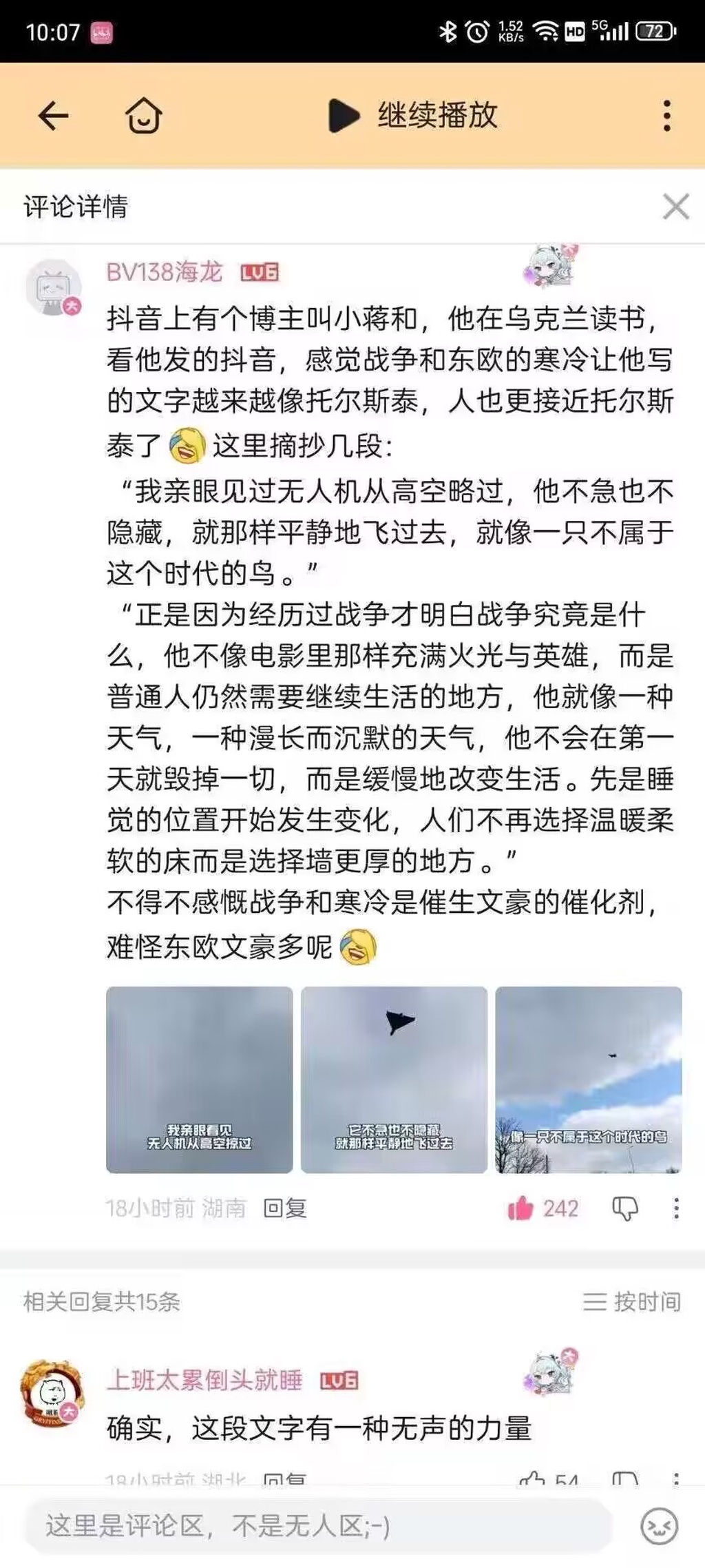Dislike BV138海龙's comment
The height and width of the screenshot is (1568, 705).
pos(624,1208)
